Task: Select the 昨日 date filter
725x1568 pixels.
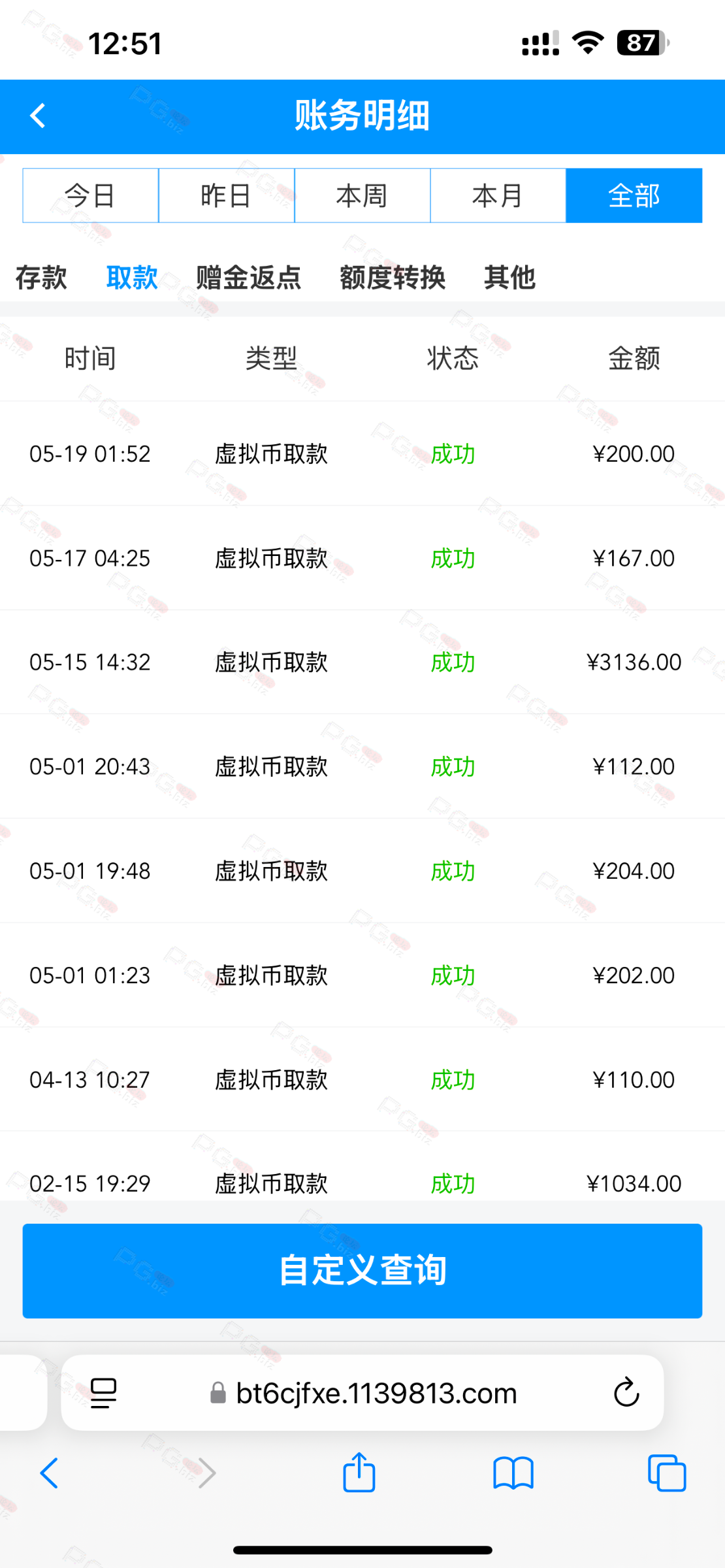Action: tap(227, 195)
